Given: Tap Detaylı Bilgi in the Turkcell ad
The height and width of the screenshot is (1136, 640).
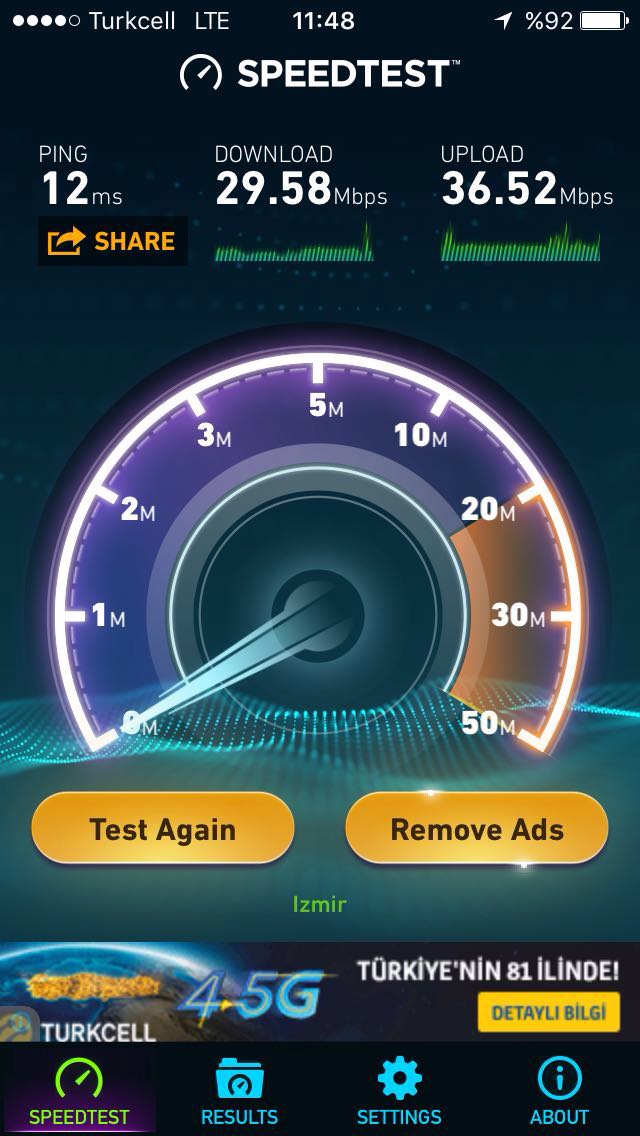Looking at the screenshot, I should pyautogui.click(x=549, y=1012).
